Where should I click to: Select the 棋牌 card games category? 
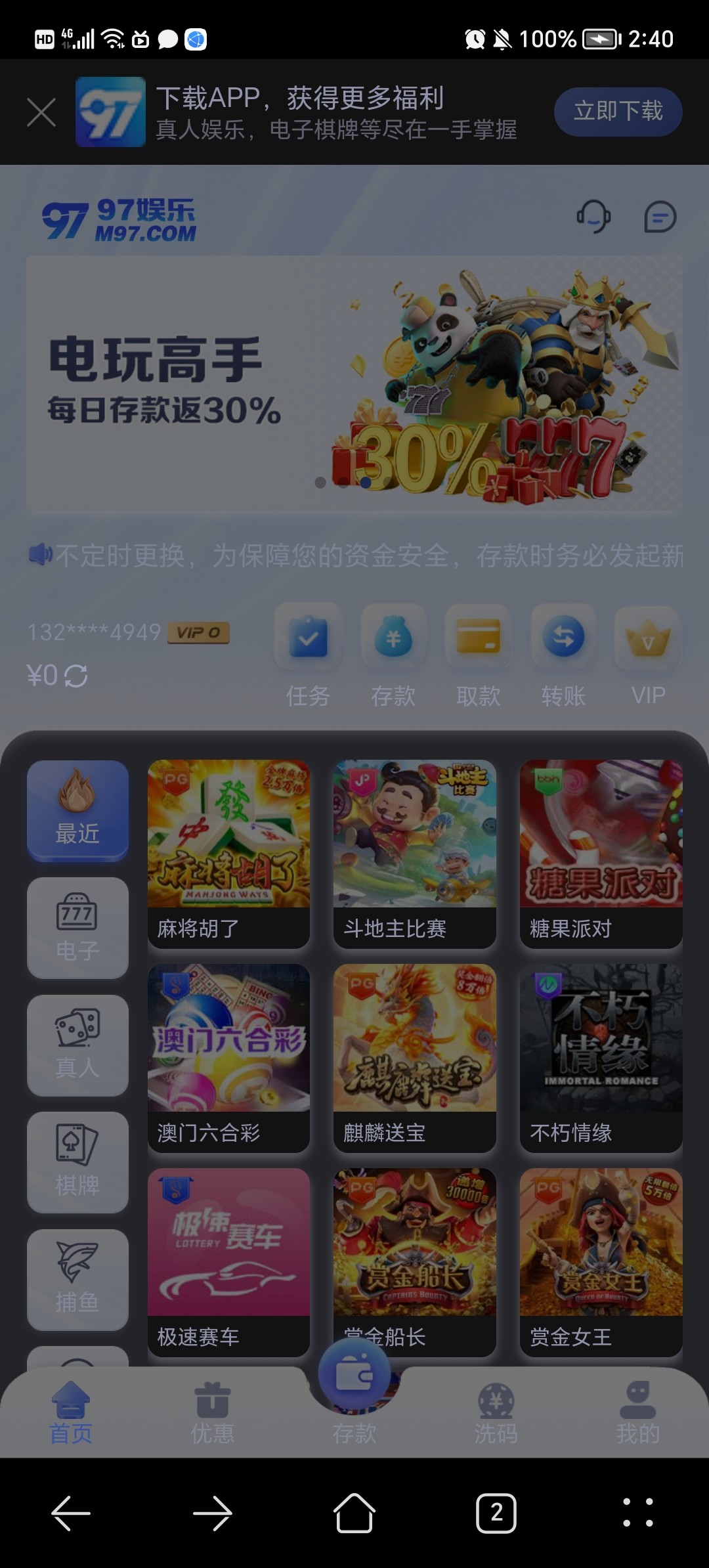(x=77, y=1162)
